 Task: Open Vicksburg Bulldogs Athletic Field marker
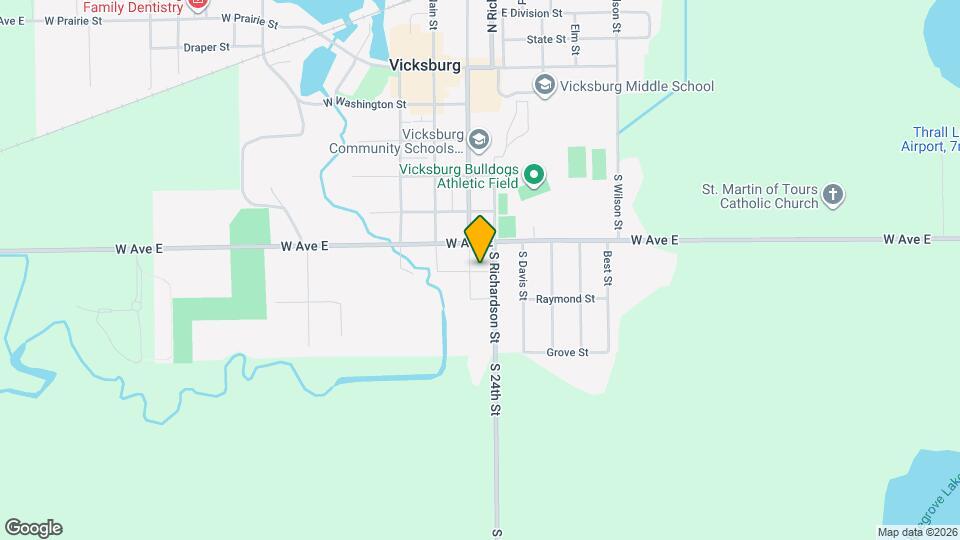tap(534, 176)
